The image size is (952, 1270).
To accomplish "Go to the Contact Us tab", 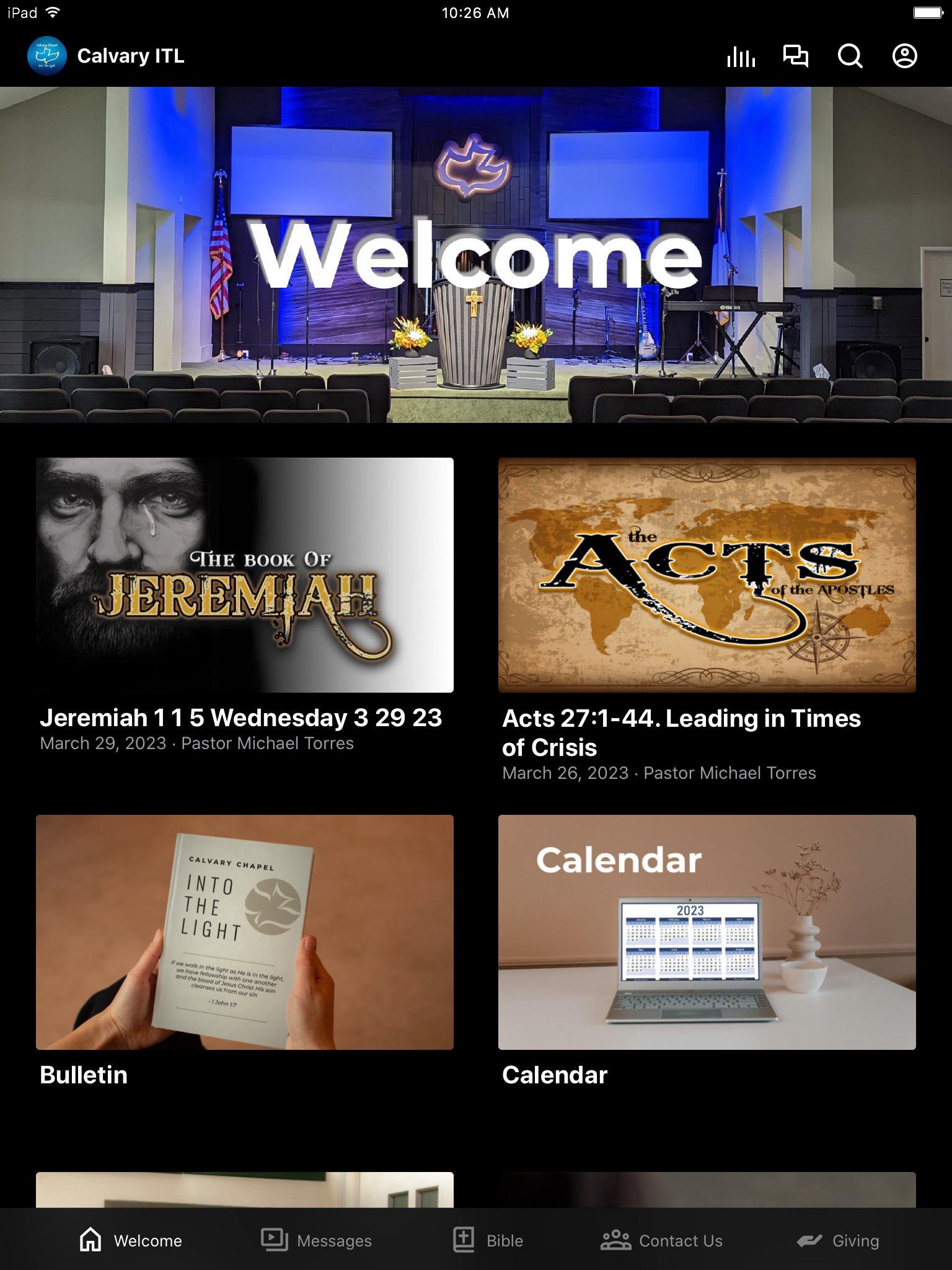I will [661, 1240].
